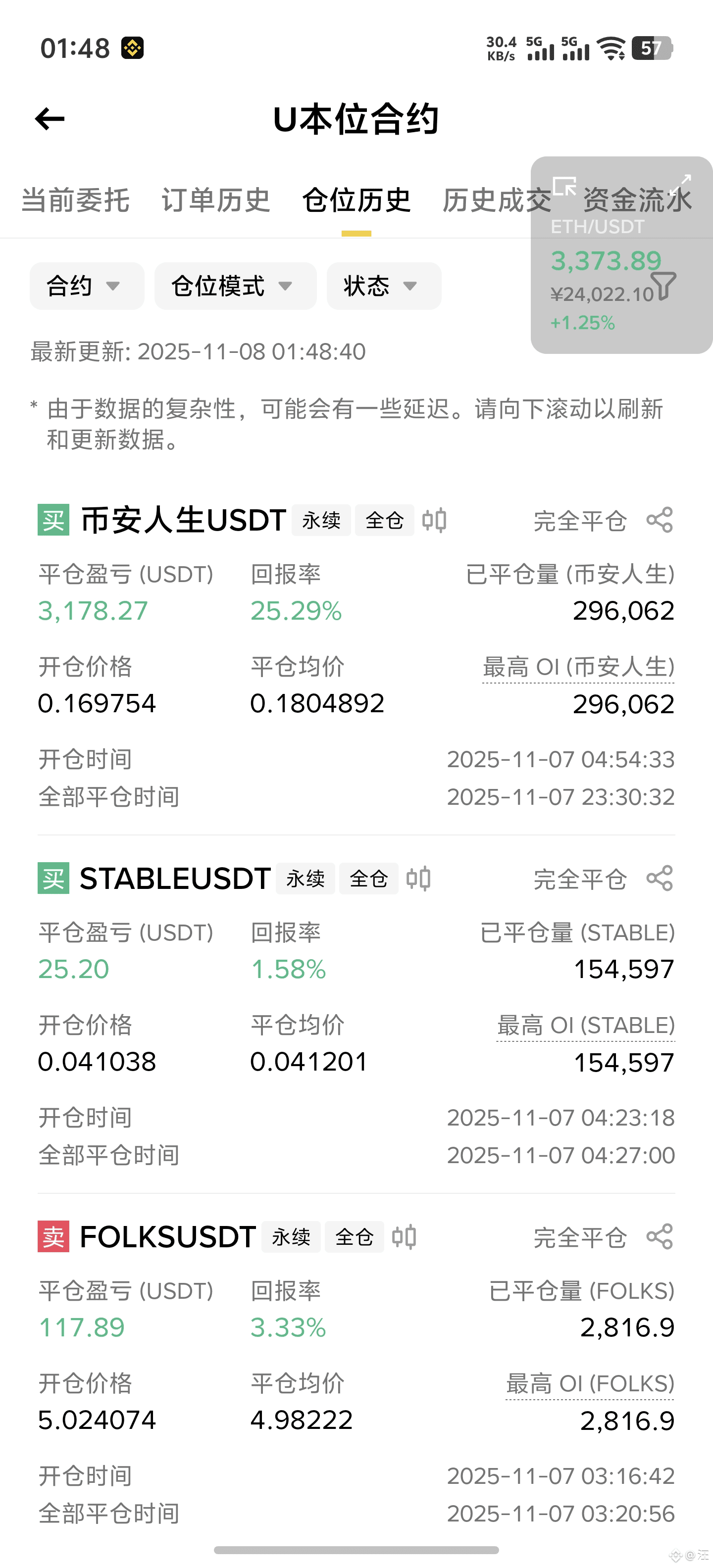Open the chart icon for FOLKSUSDT
Screen dimensions: 713x1568
coord(404,1237)
